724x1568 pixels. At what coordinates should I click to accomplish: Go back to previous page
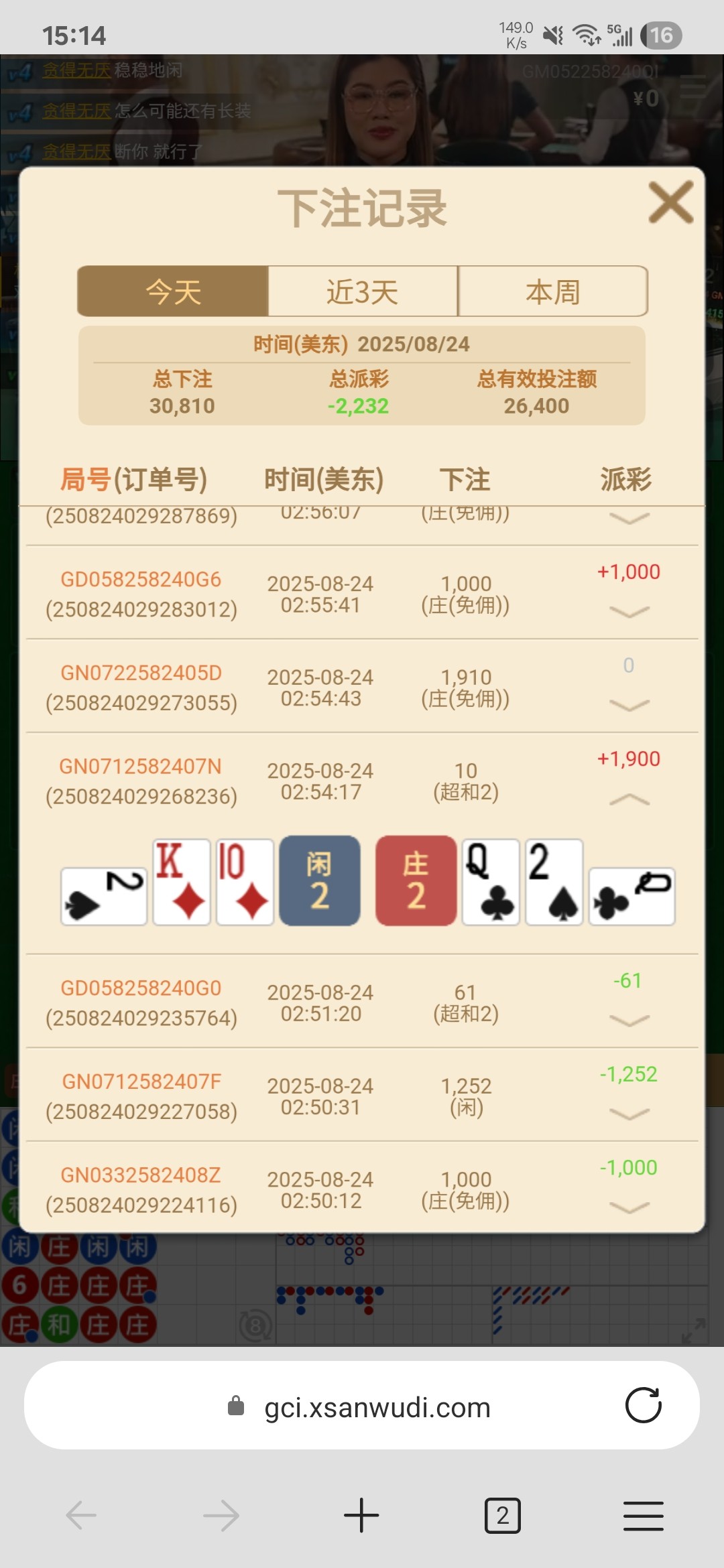click(x=82, y=1516)
